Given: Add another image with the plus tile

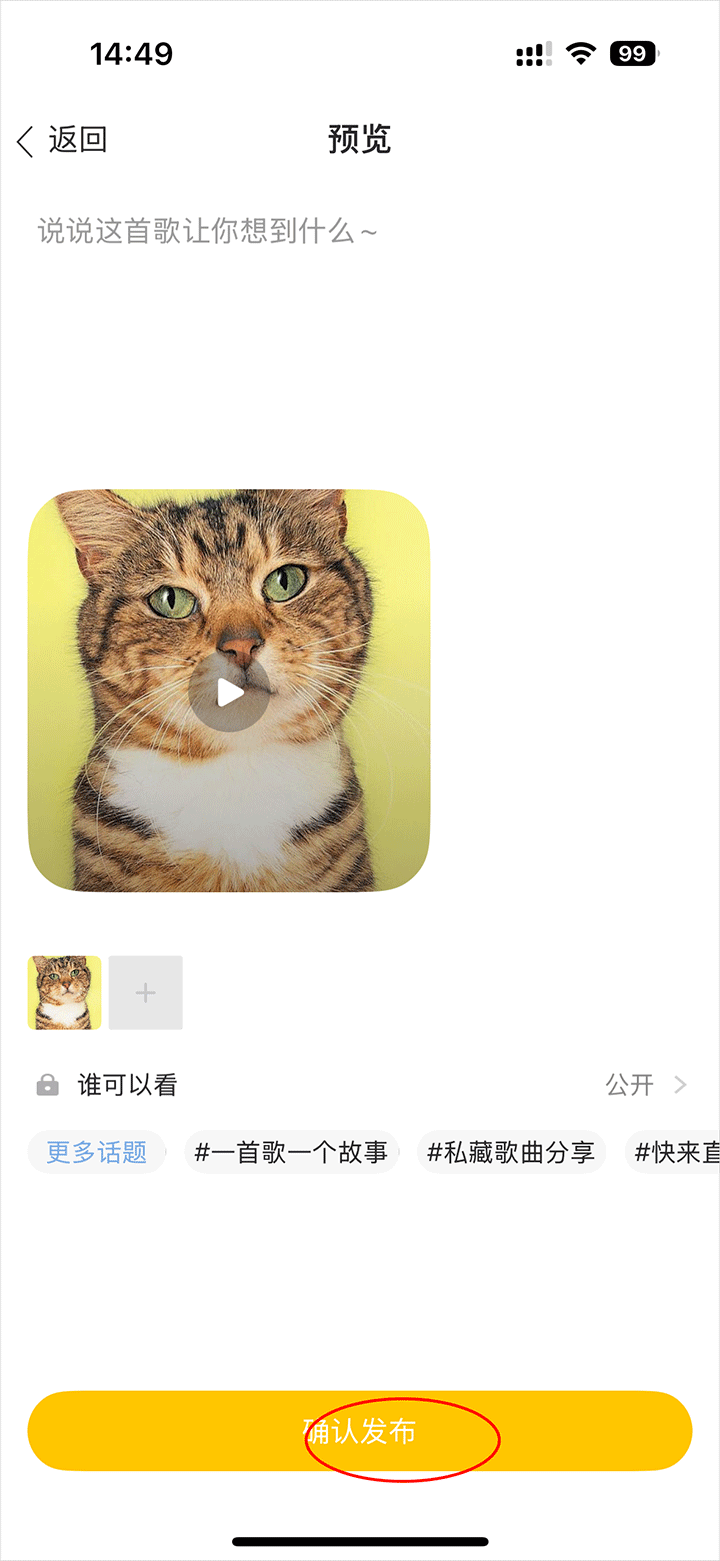Looking at the screenshot, I should coord(146,992).
